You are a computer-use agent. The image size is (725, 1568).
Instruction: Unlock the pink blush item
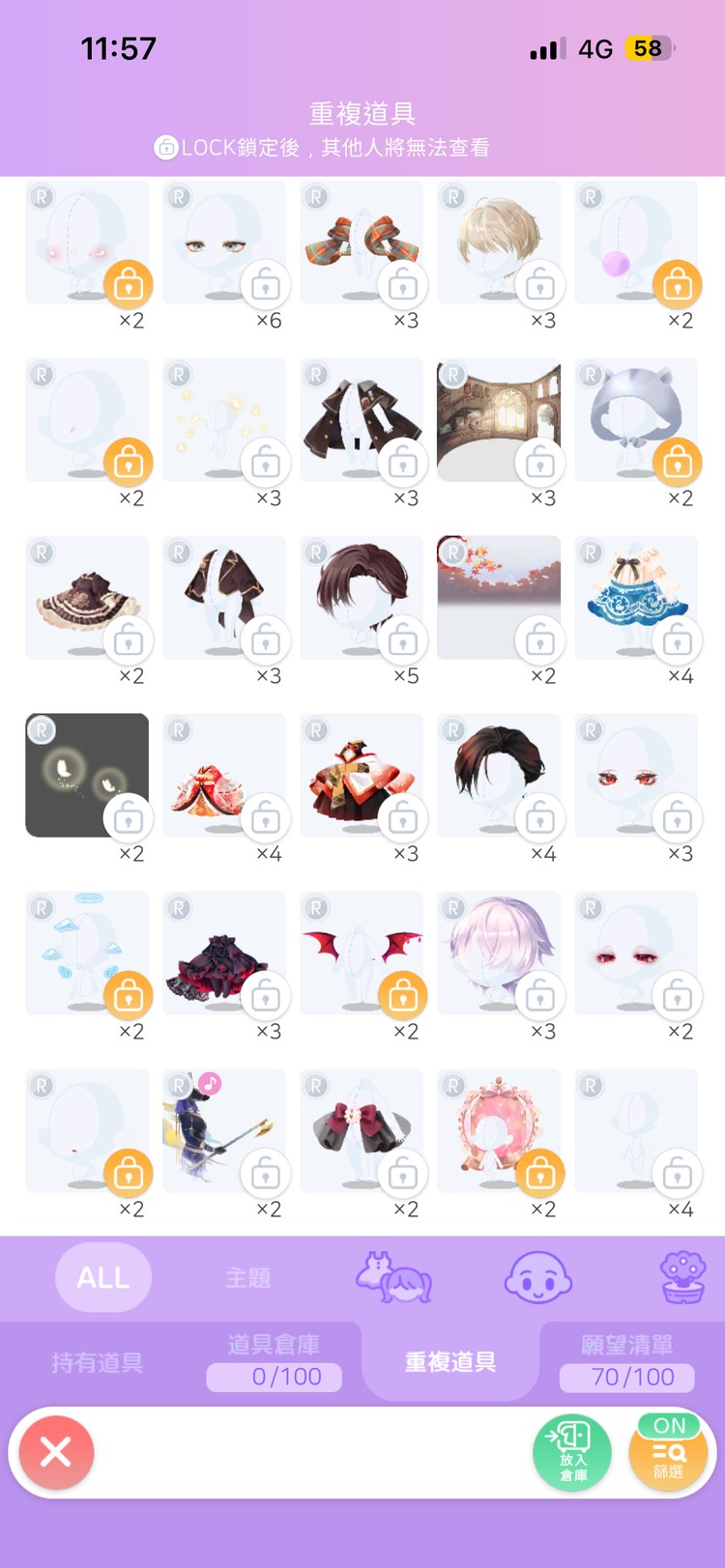coord(128,285)
